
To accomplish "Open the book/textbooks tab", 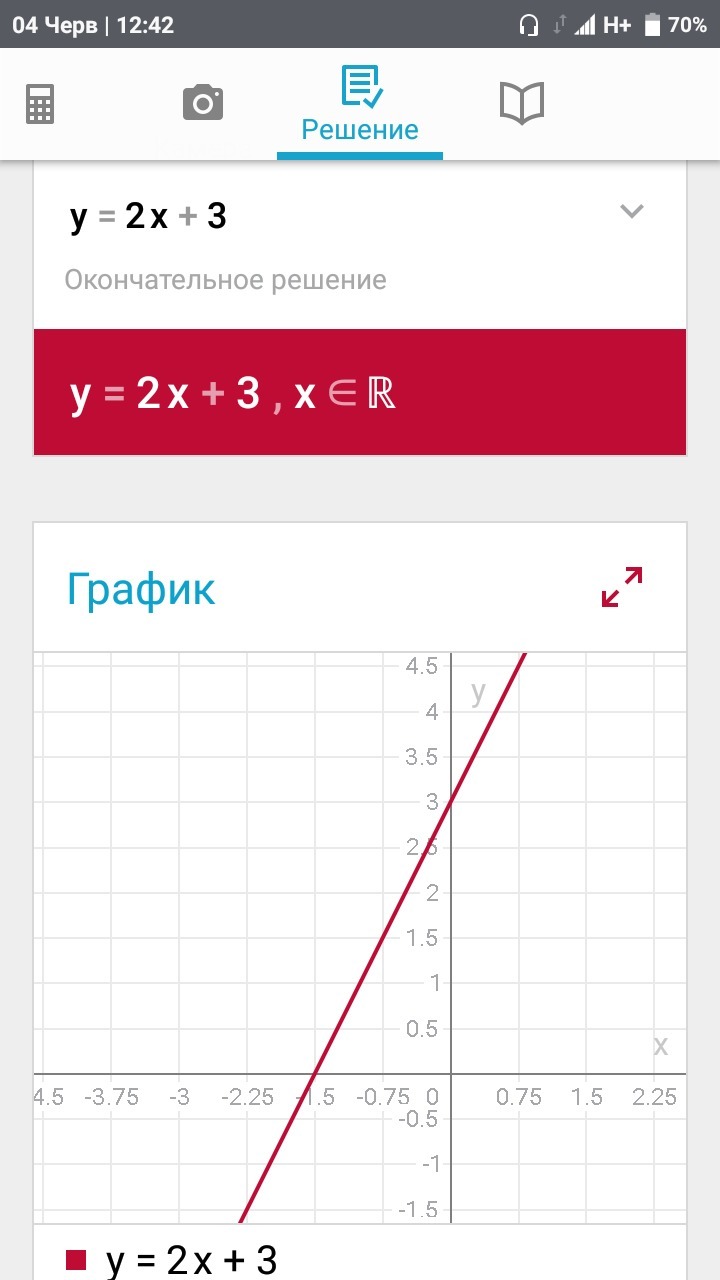I will 521,103.
